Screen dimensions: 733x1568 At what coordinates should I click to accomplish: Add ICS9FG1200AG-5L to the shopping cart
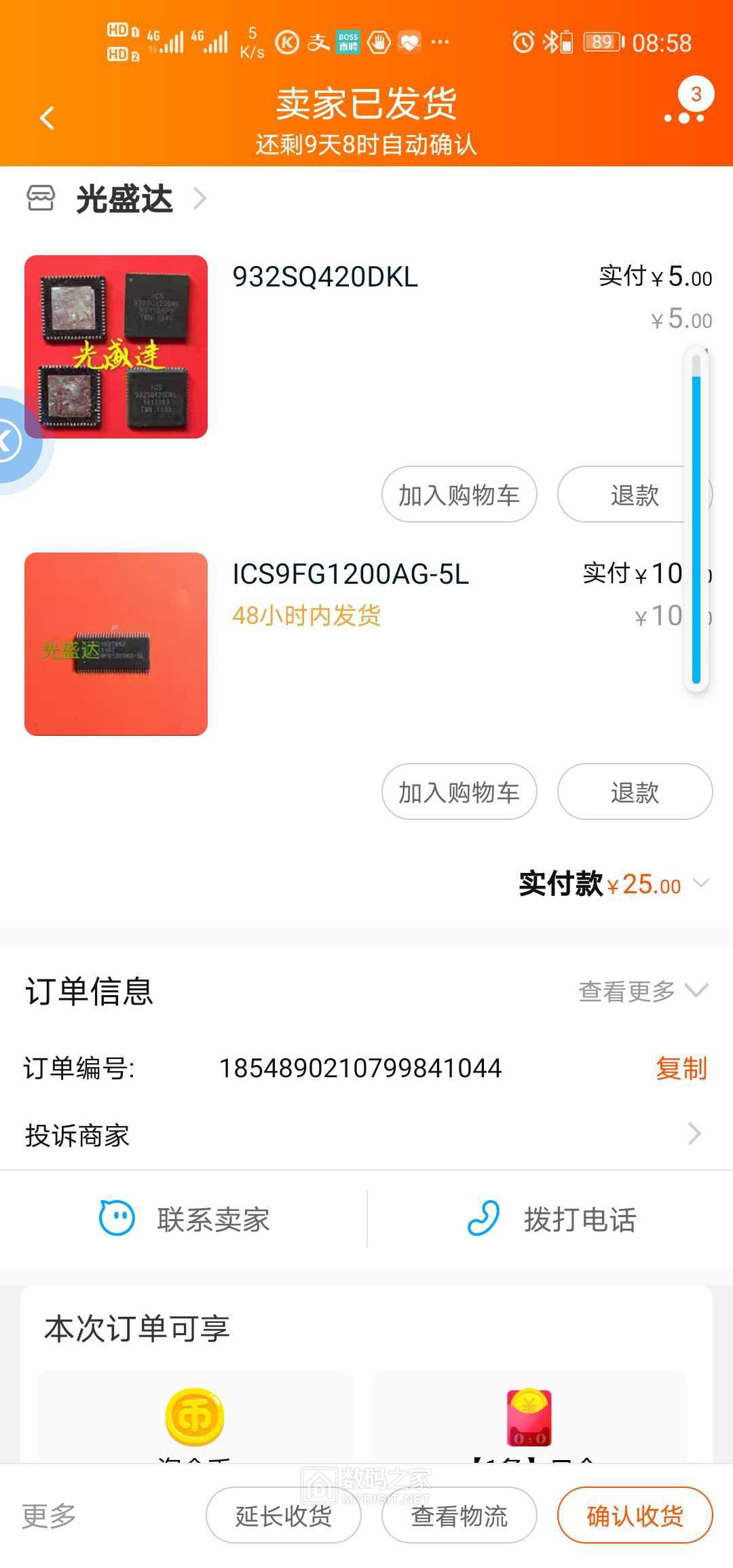pos(459,792)
